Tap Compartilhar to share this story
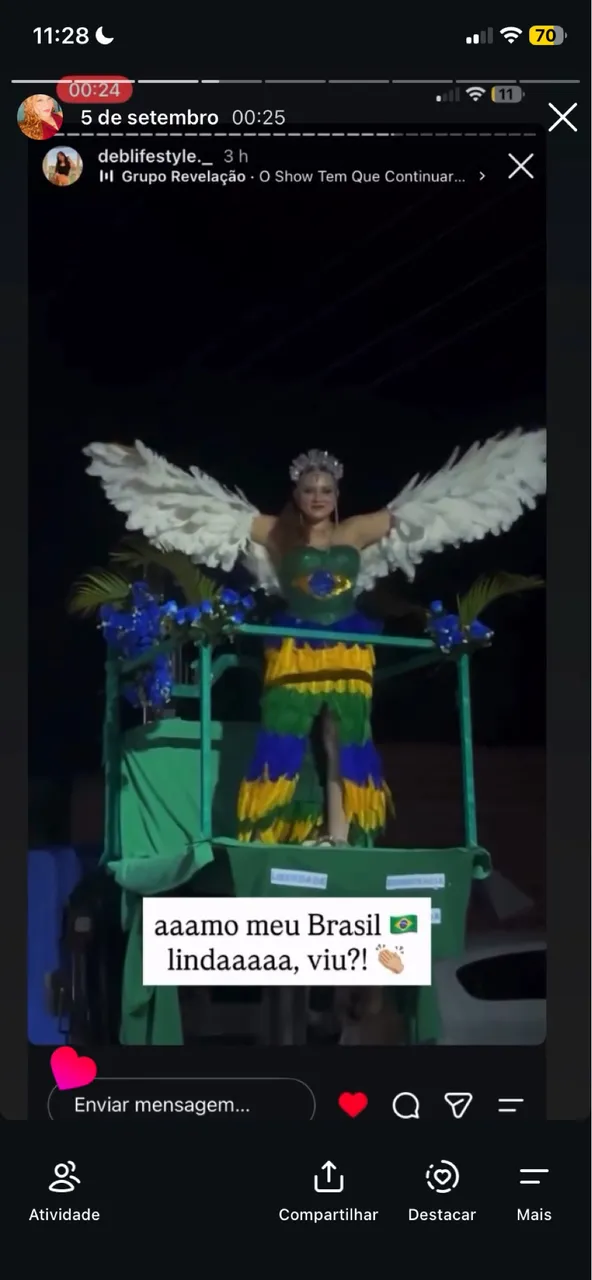This screenshot has width=592, height=1280. [328, 1192]
